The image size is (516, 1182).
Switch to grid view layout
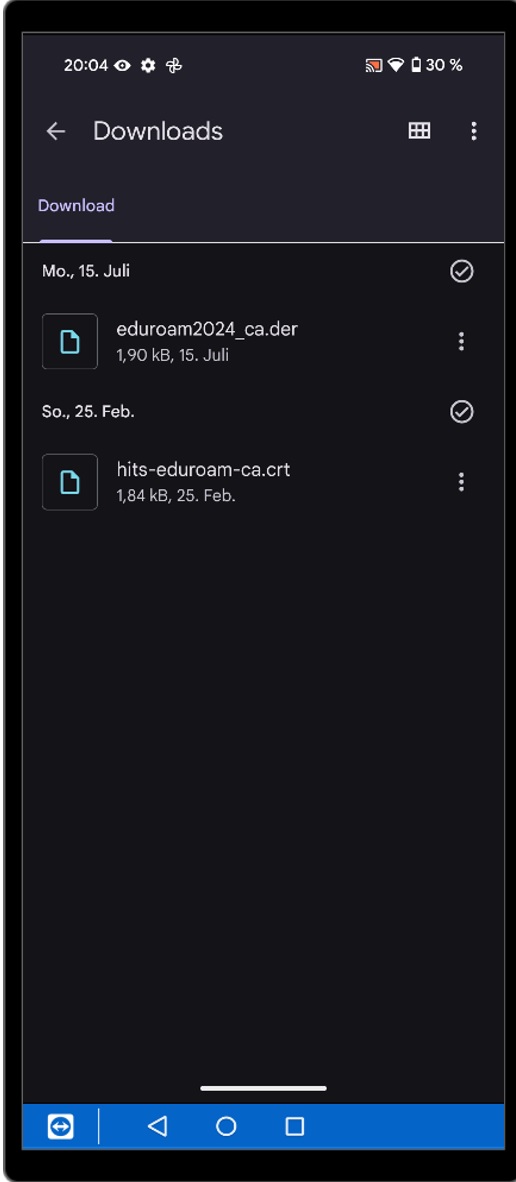pos(419,131)
